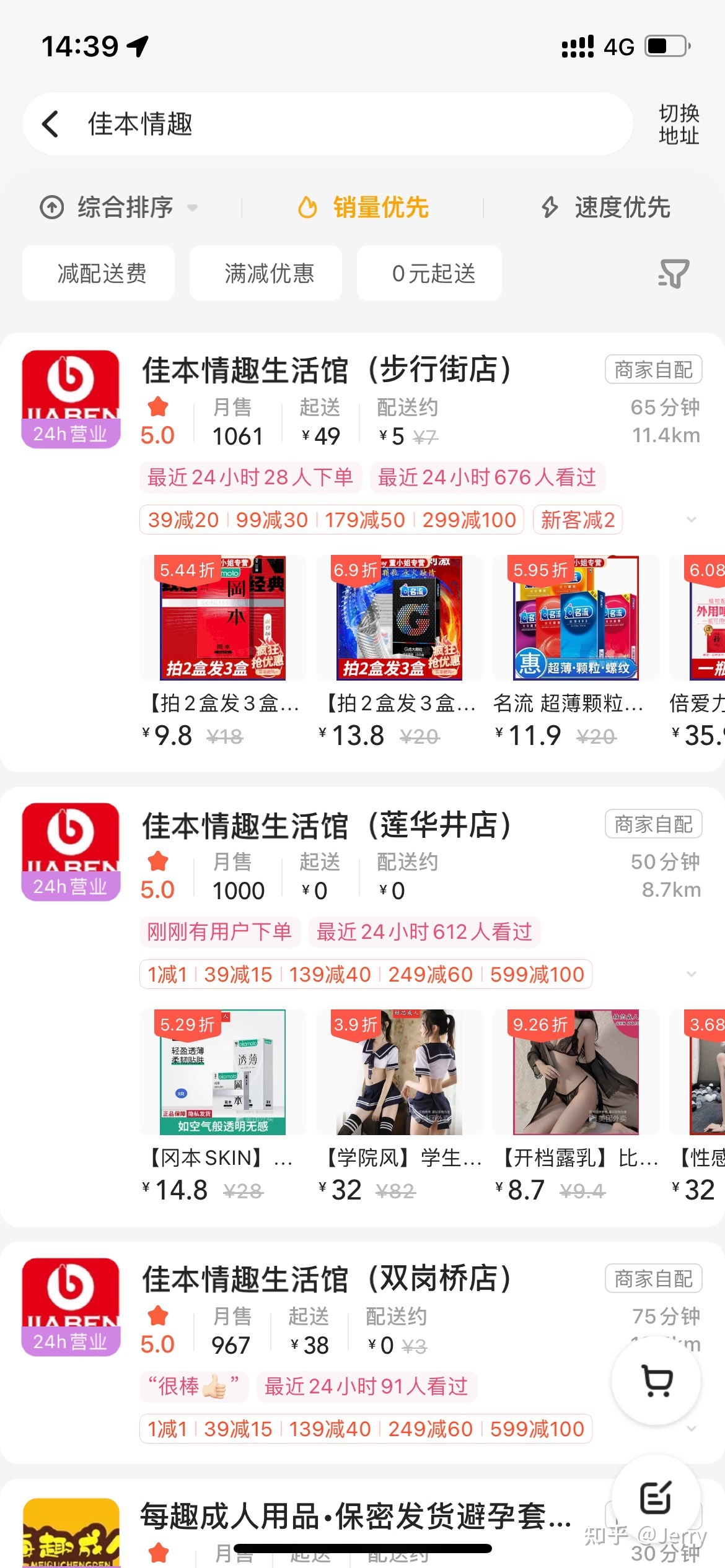This screenshot has height=1568, width=725.
Task: Open the 【学院风】学生 product tile
Action: (399, 1101)
